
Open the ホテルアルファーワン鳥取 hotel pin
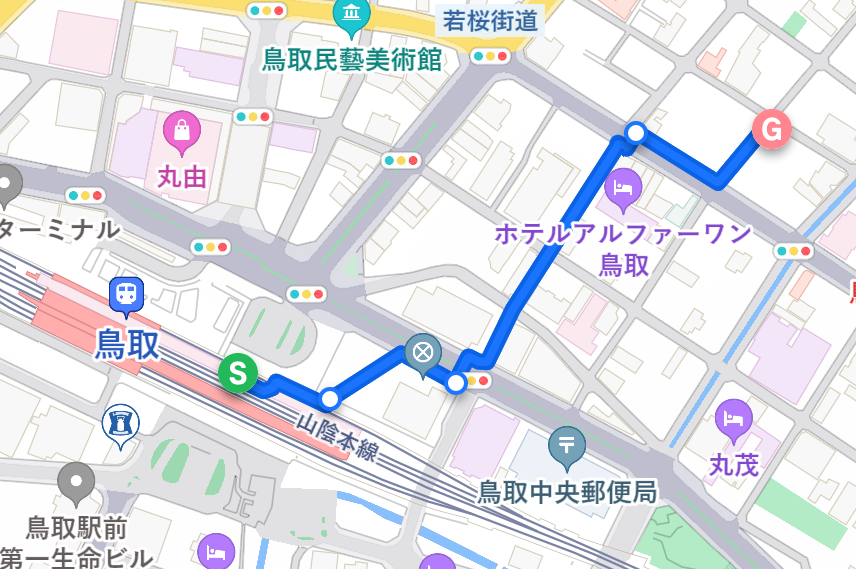[x=623, y=187]
